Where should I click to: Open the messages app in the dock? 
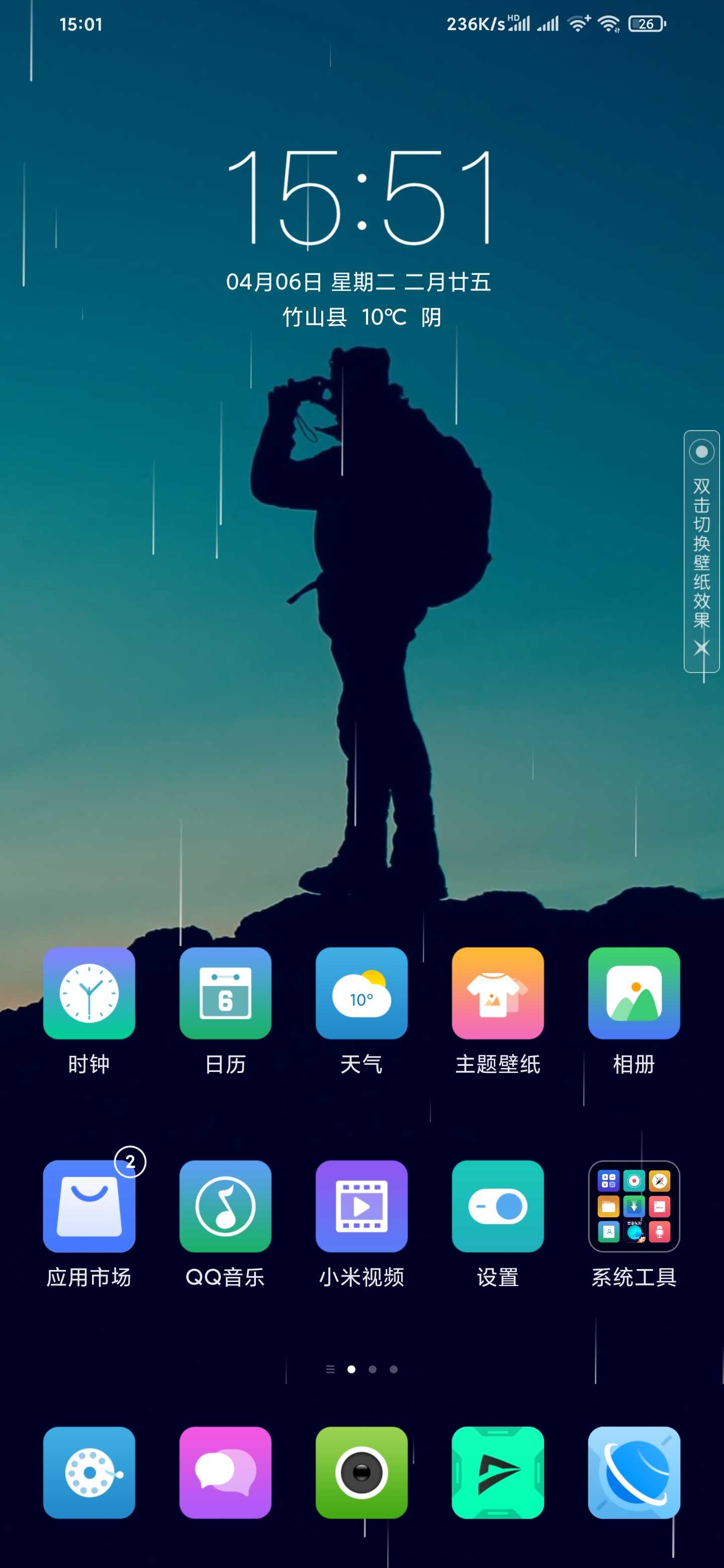[225, 1473]
